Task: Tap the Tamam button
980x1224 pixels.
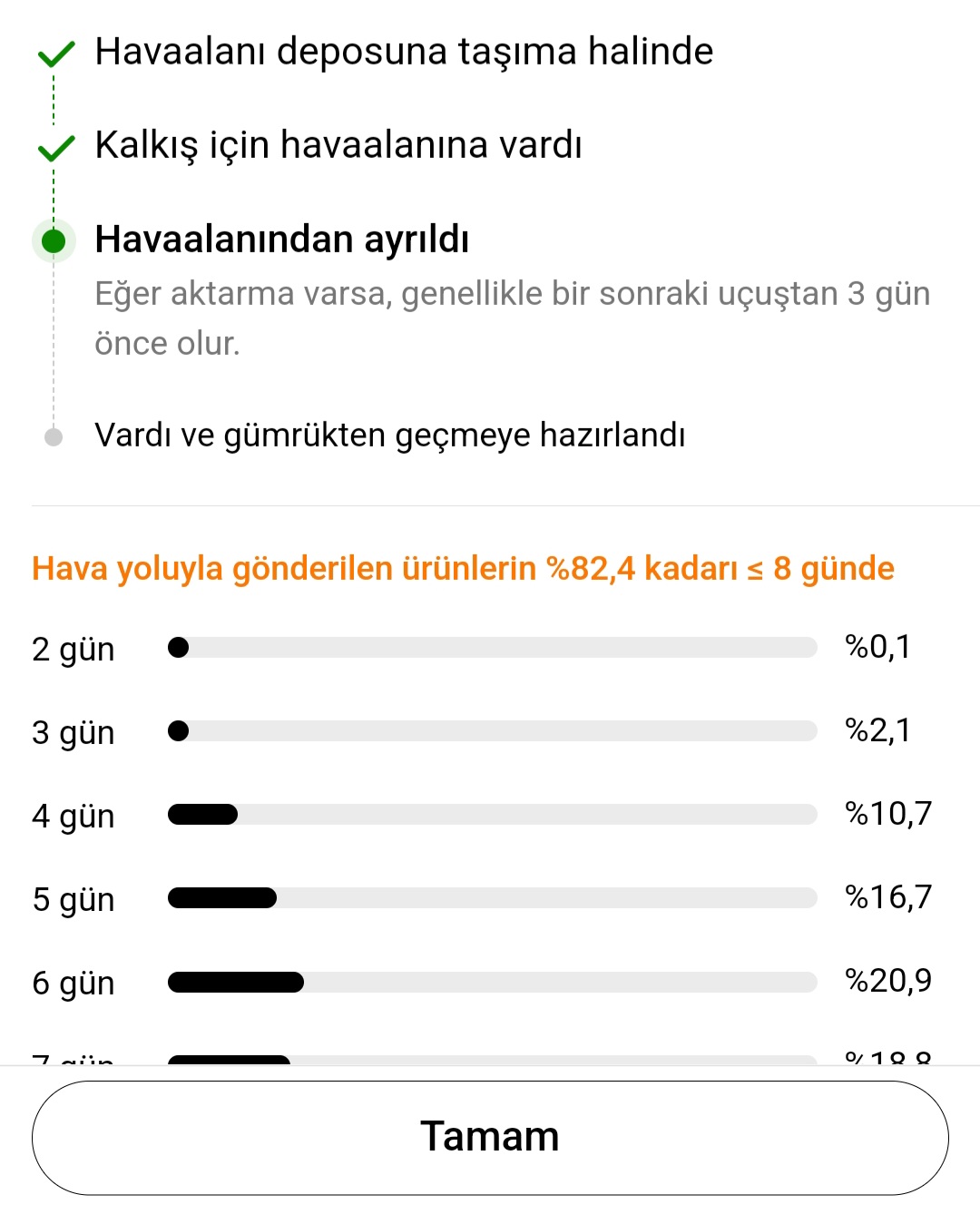Action: pyautogui.click(x=490, y=1137)
